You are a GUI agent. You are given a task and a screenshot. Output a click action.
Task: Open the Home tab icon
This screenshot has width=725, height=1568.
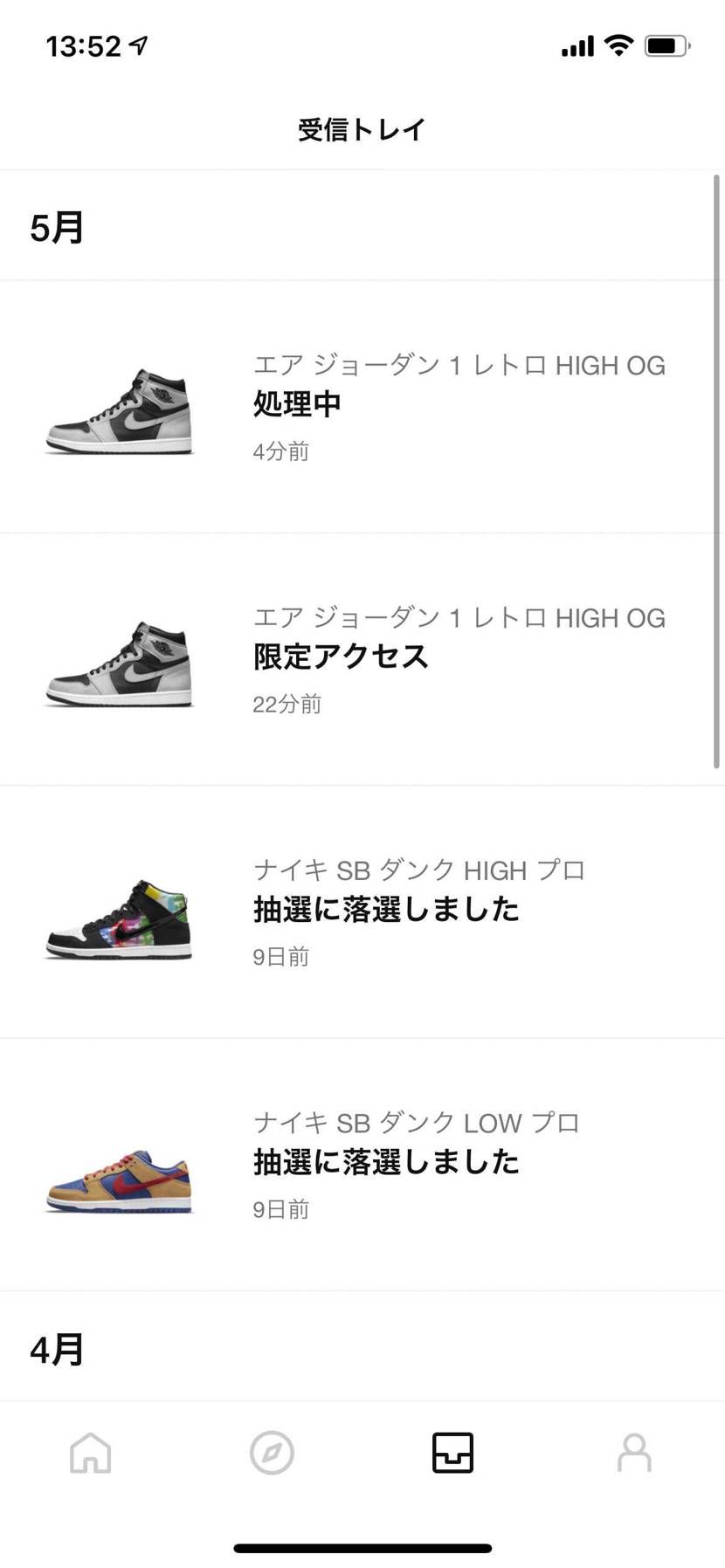click(90, 1453)
